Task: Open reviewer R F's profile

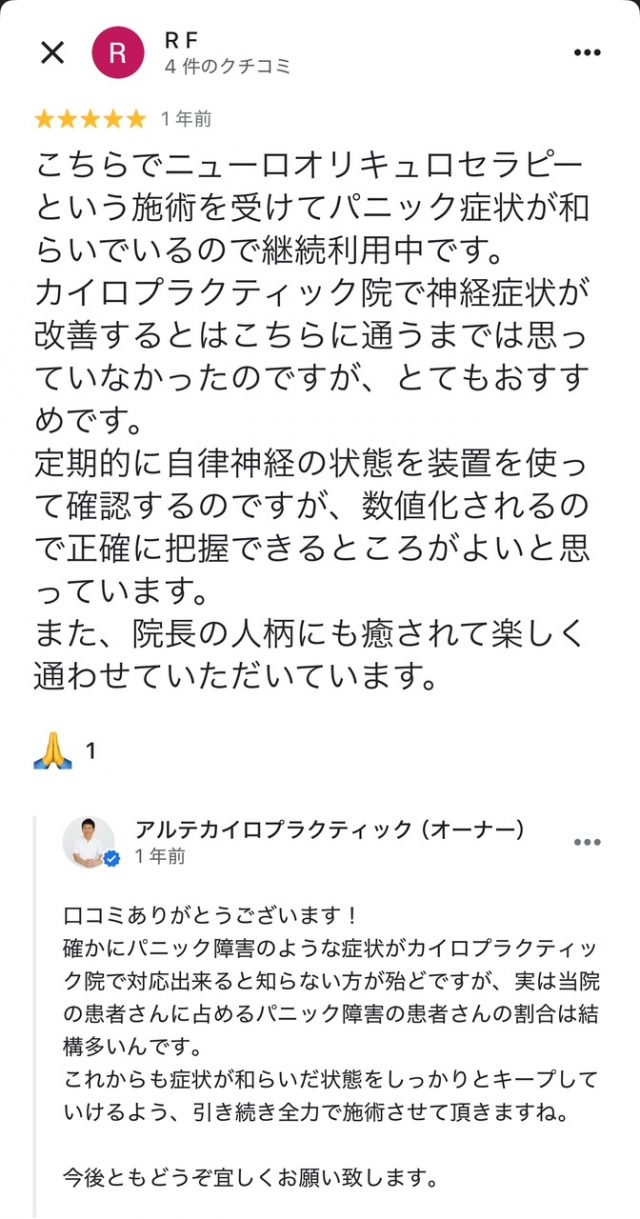Action: coord(118,53)
